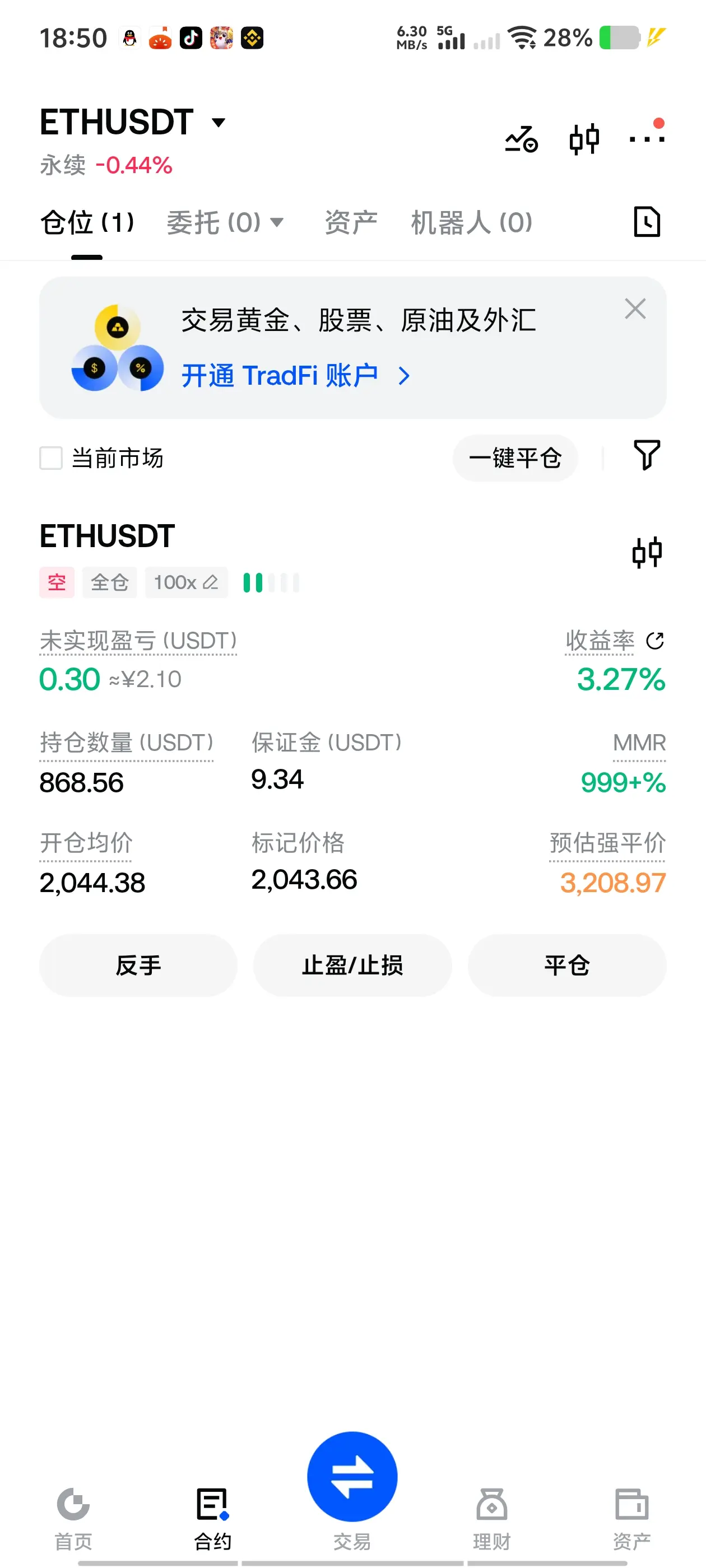Switch to the 资产 top tab
Image resolution: width=706 pixels, height=1568 pixels.
(350, 222)
